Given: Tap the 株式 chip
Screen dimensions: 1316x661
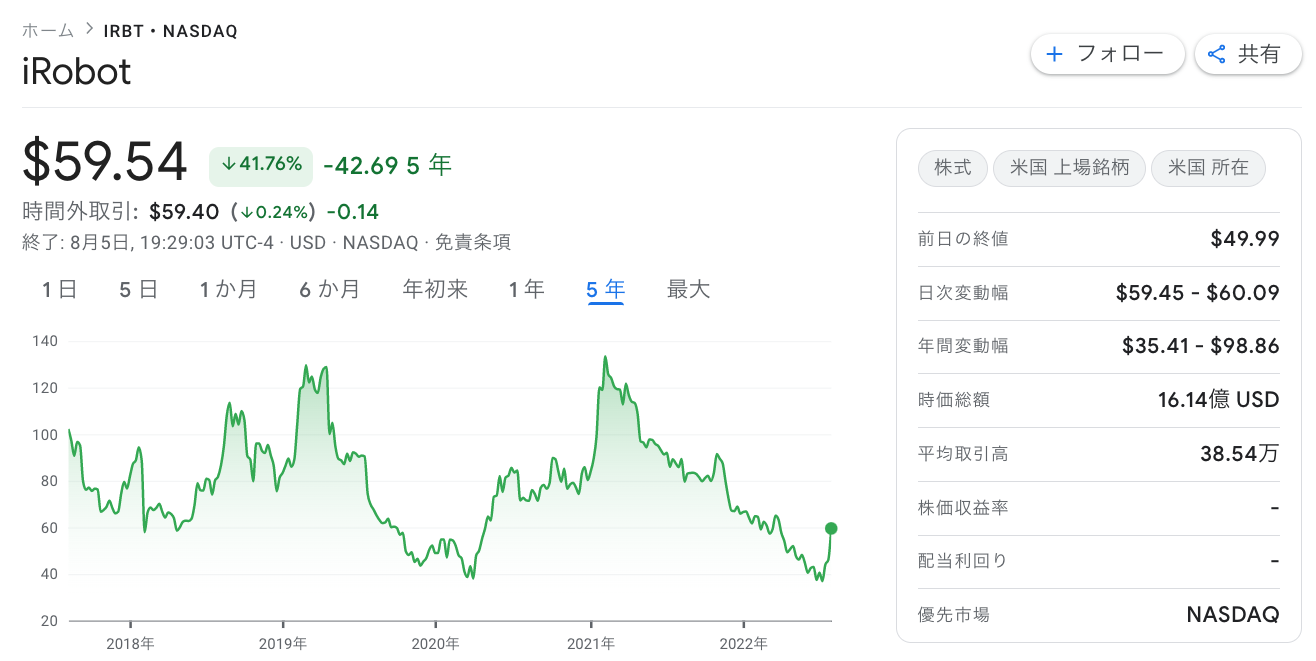Looking at the screenshot, I should pyautogui.click(x=953, y=168).
